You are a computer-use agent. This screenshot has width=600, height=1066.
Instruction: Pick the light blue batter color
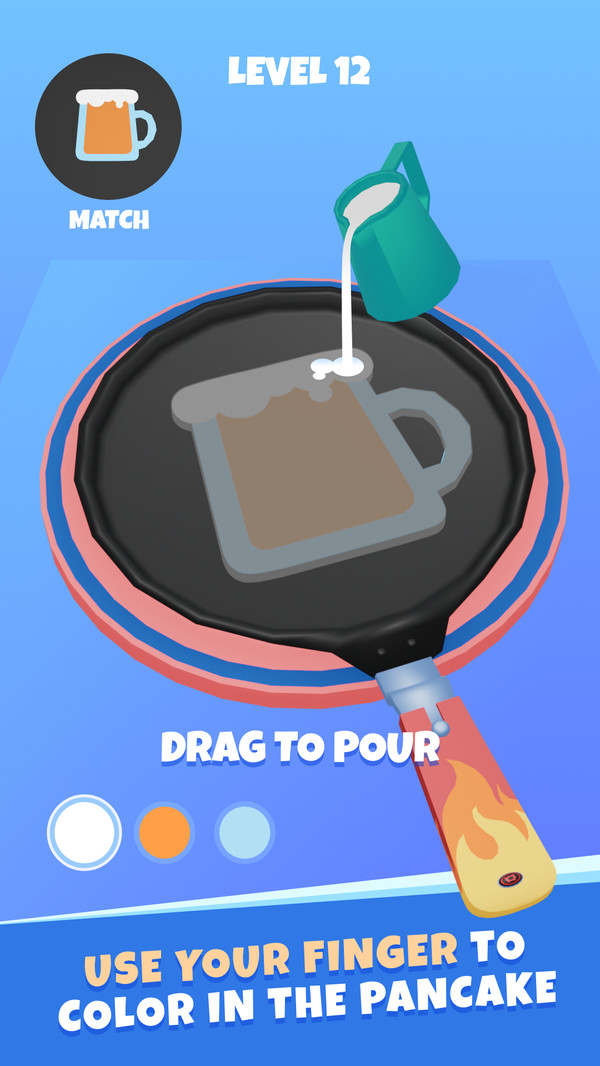pos(244,832)
